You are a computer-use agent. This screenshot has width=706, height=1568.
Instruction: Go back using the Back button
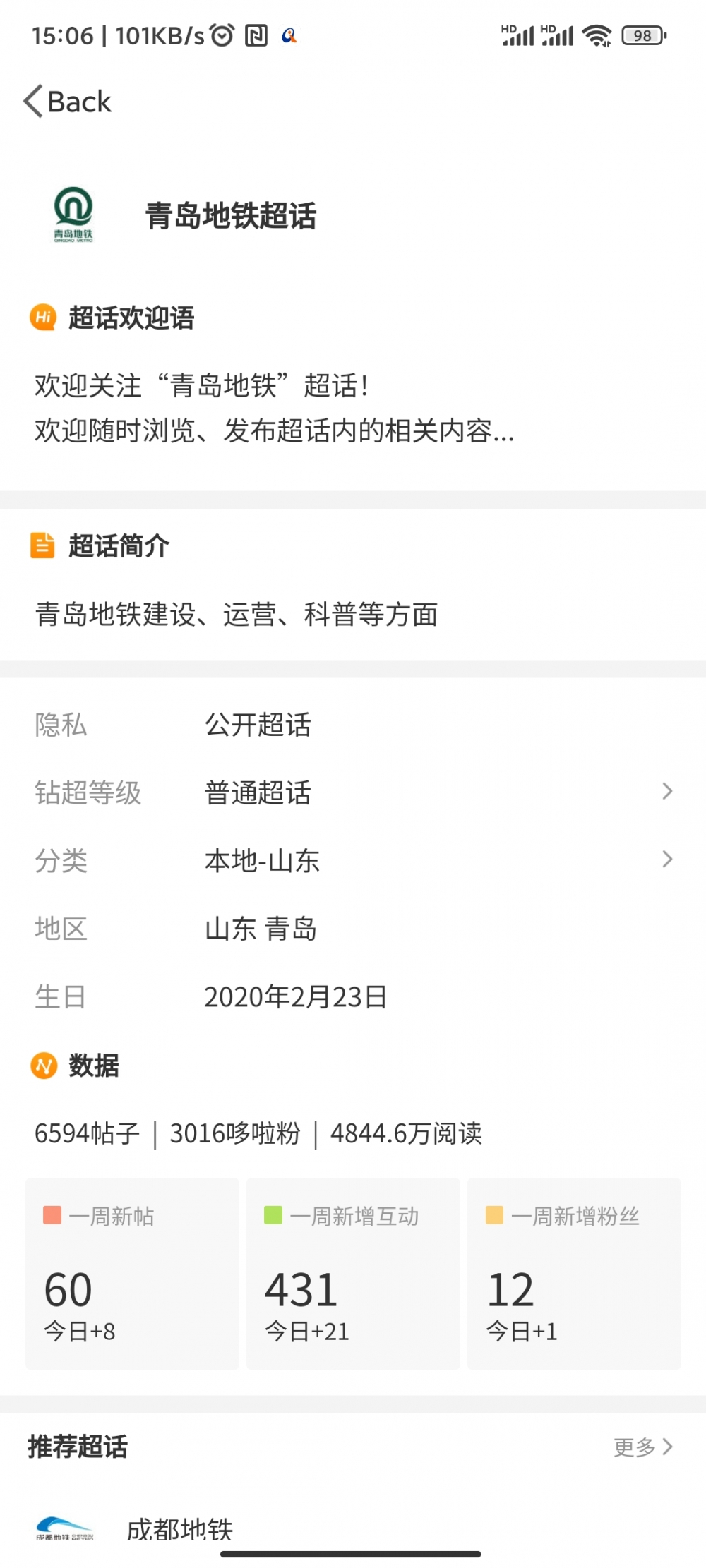coord(68,102)
